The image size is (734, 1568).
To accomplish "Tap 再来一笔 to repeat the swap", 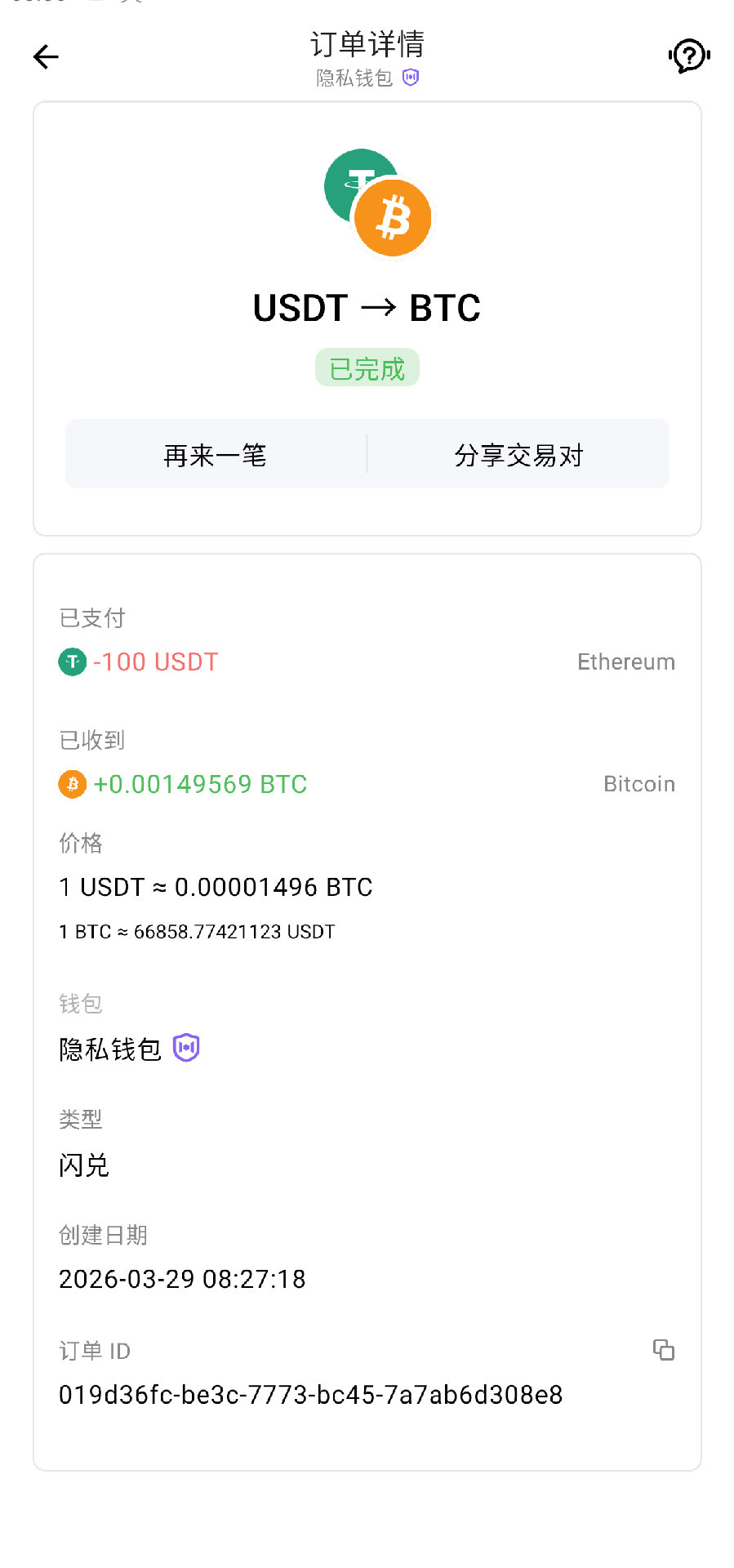I will (x=216, y=455).
